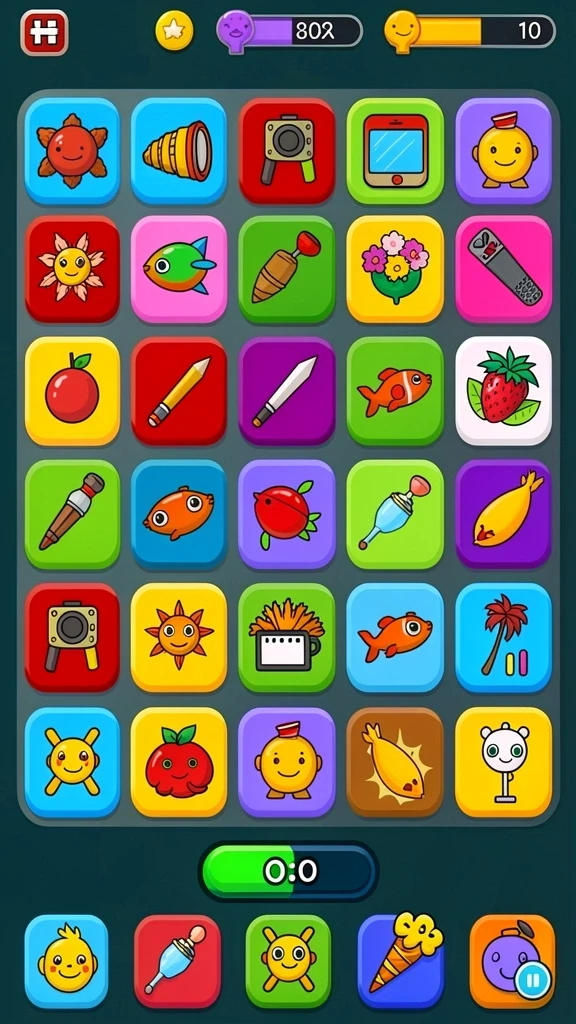Pause the game with the purple face button

click(x=512, y=961)
